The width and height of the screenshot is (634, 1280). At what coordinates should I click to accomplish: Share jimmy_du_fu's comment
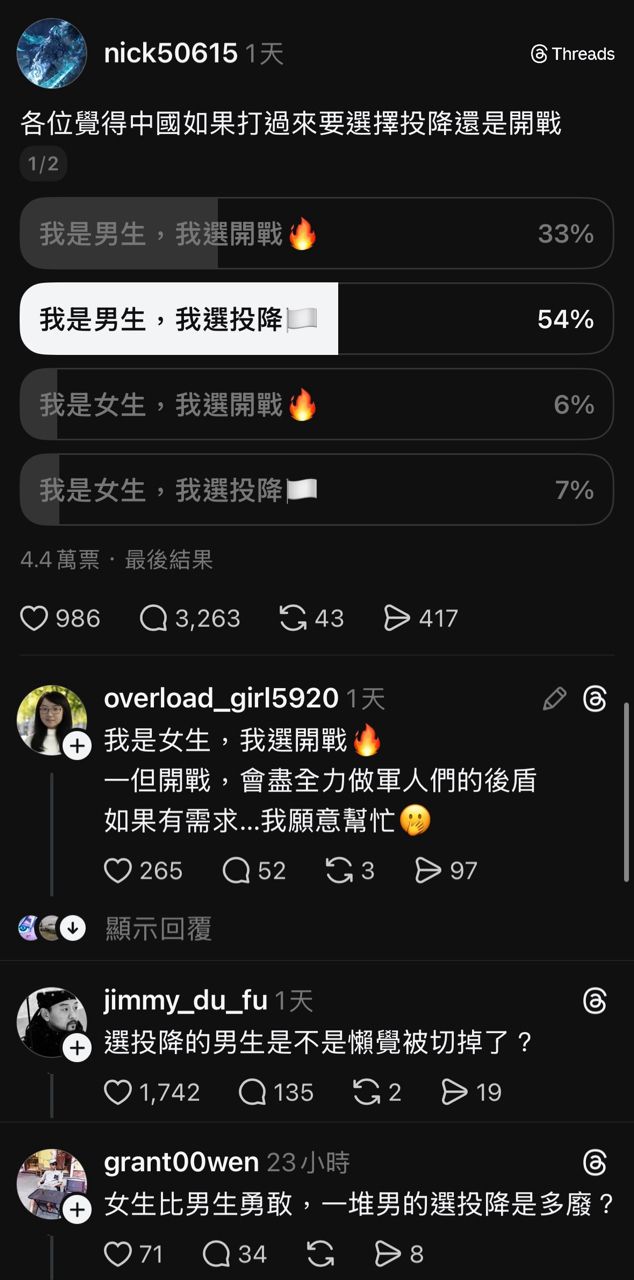point(455,1093)
